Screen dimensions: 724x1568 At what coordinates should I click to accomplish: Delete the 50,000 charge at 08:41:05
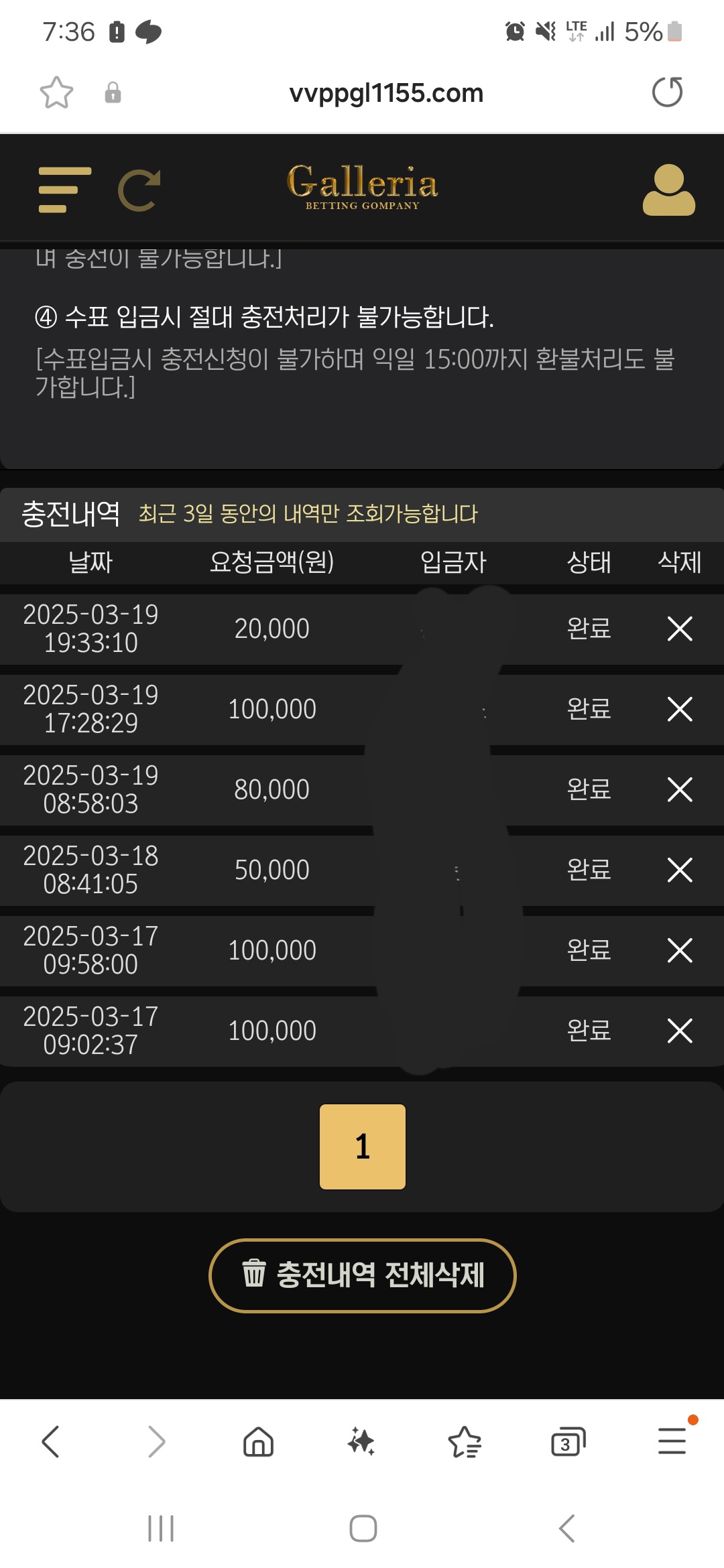[x=680, y=870]
